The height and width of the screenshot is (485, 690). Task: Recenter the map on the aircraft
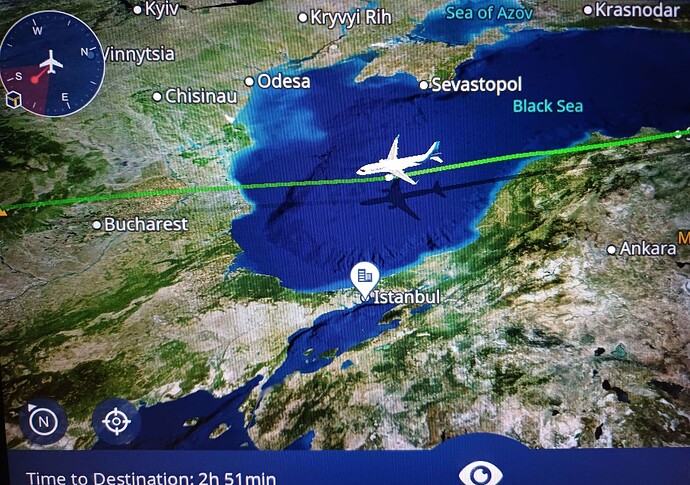point(116,421)
